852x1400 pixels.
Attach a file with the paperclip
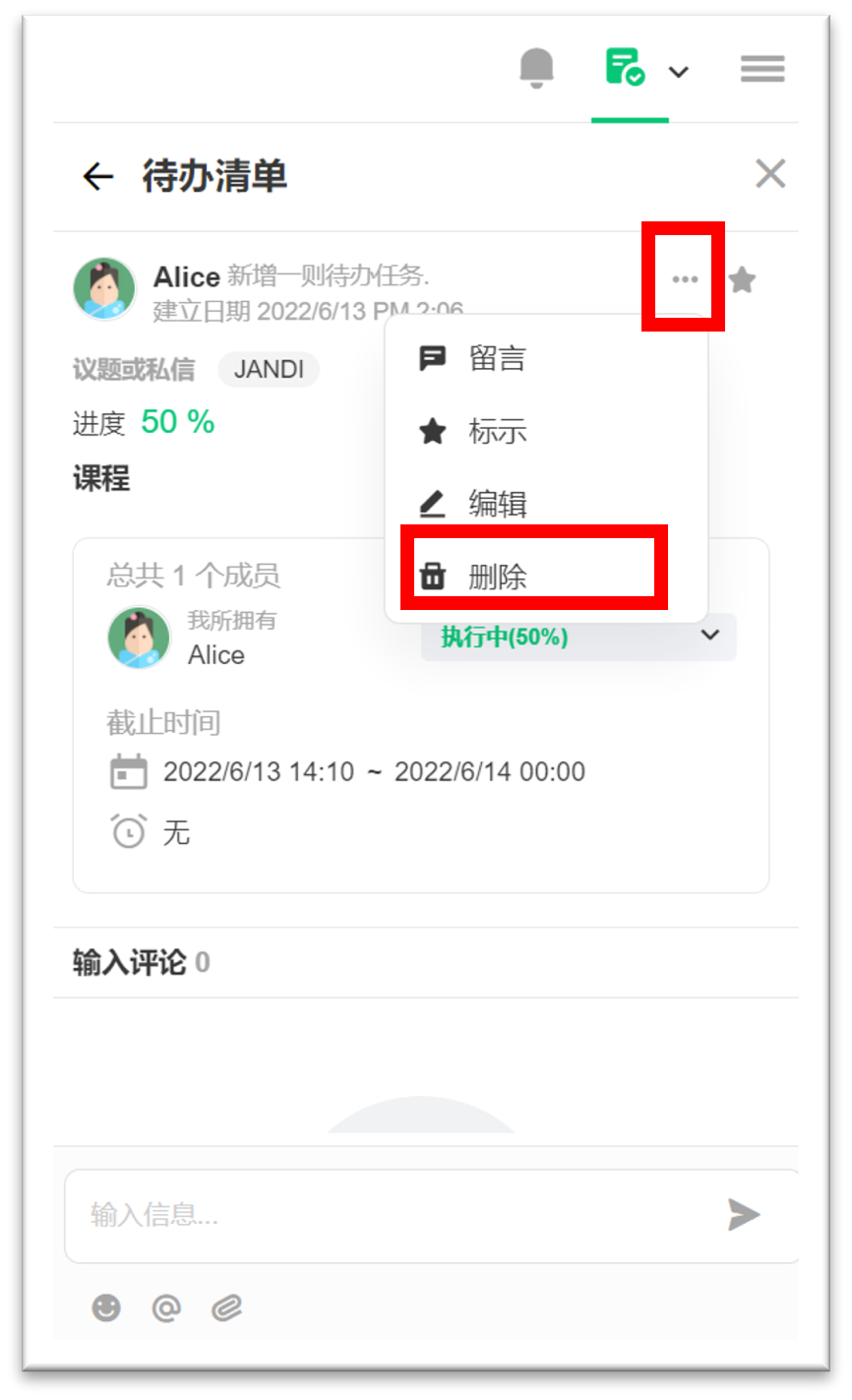pos(227,1308)
